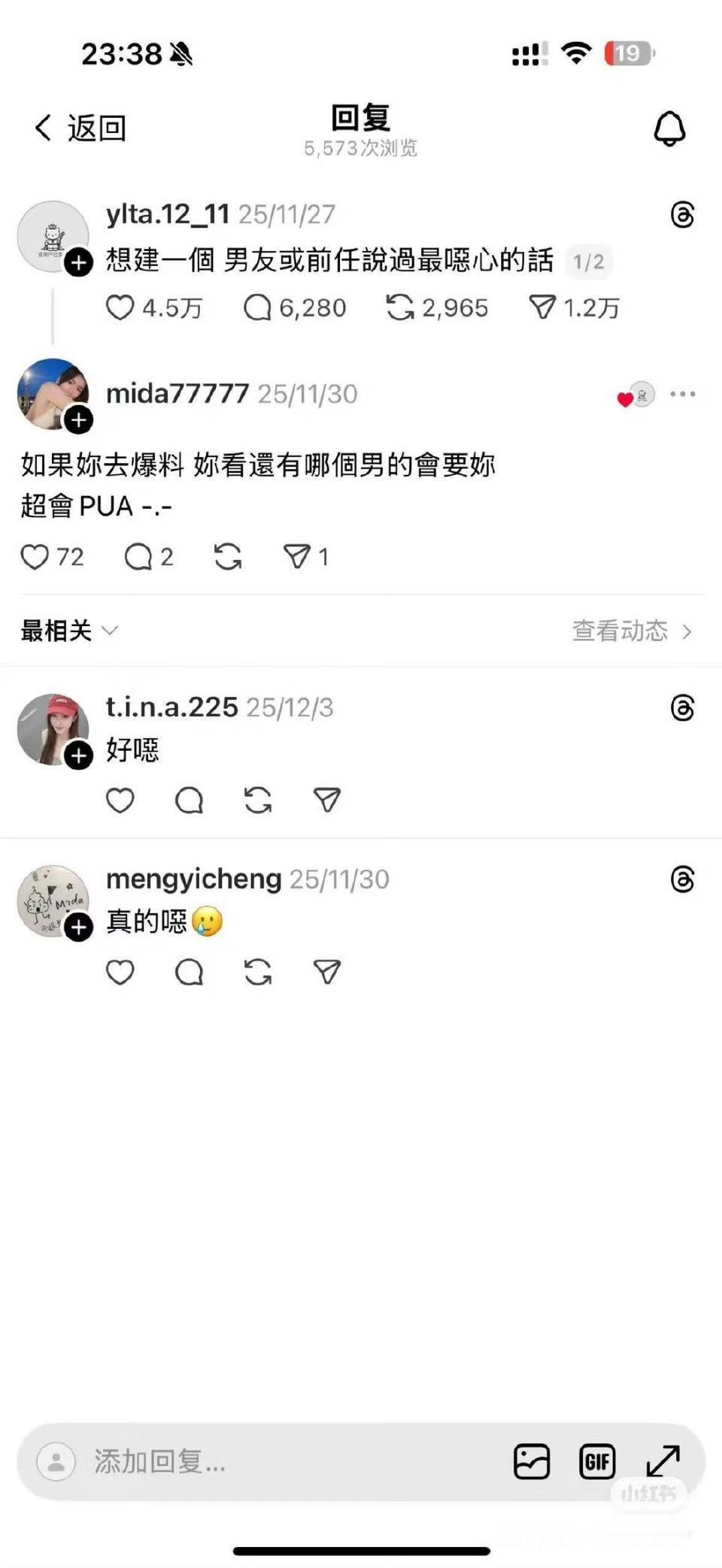This screenshot has width=722, height=1568.
Task: Follow ylta.12_11 via the plus badge
Action: click(x=77, y=263)
